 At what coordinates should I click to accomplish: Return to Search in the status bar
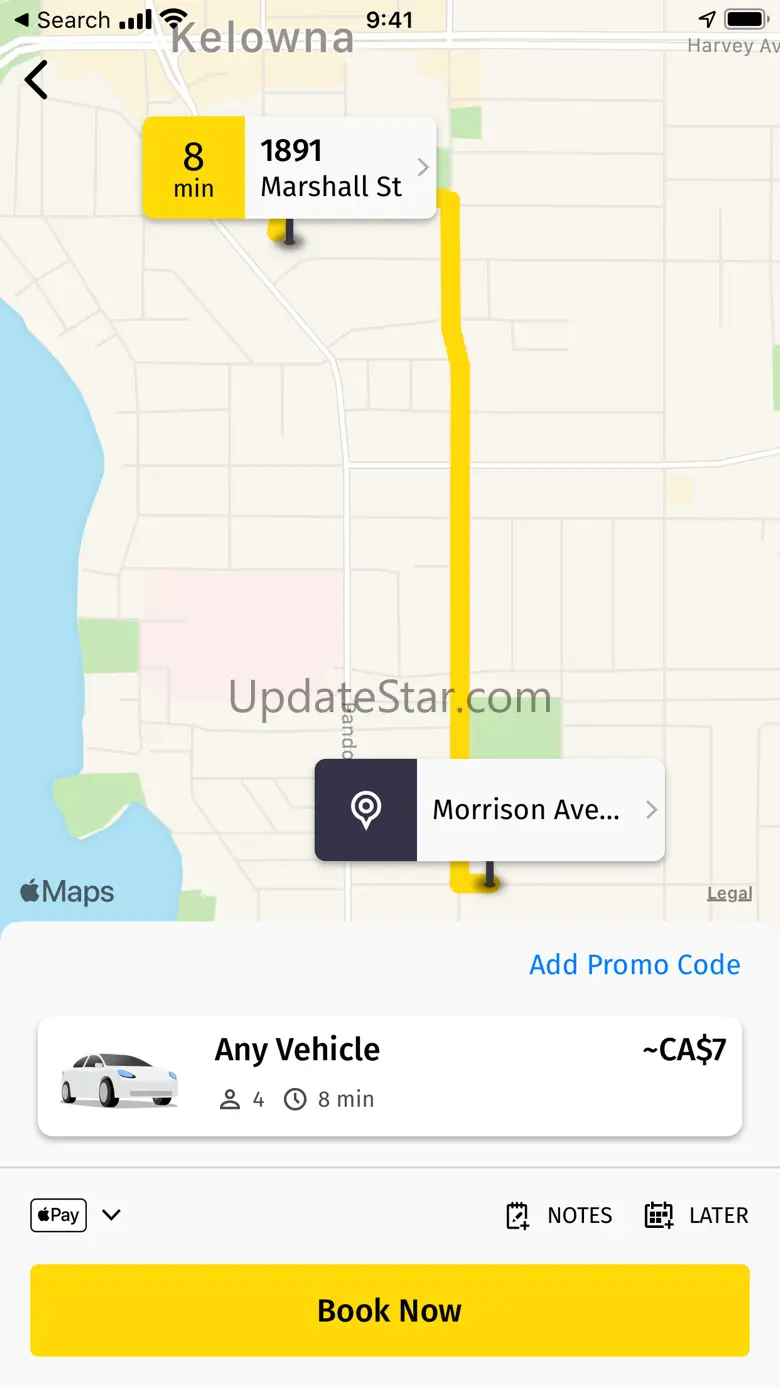pos(61,20)
